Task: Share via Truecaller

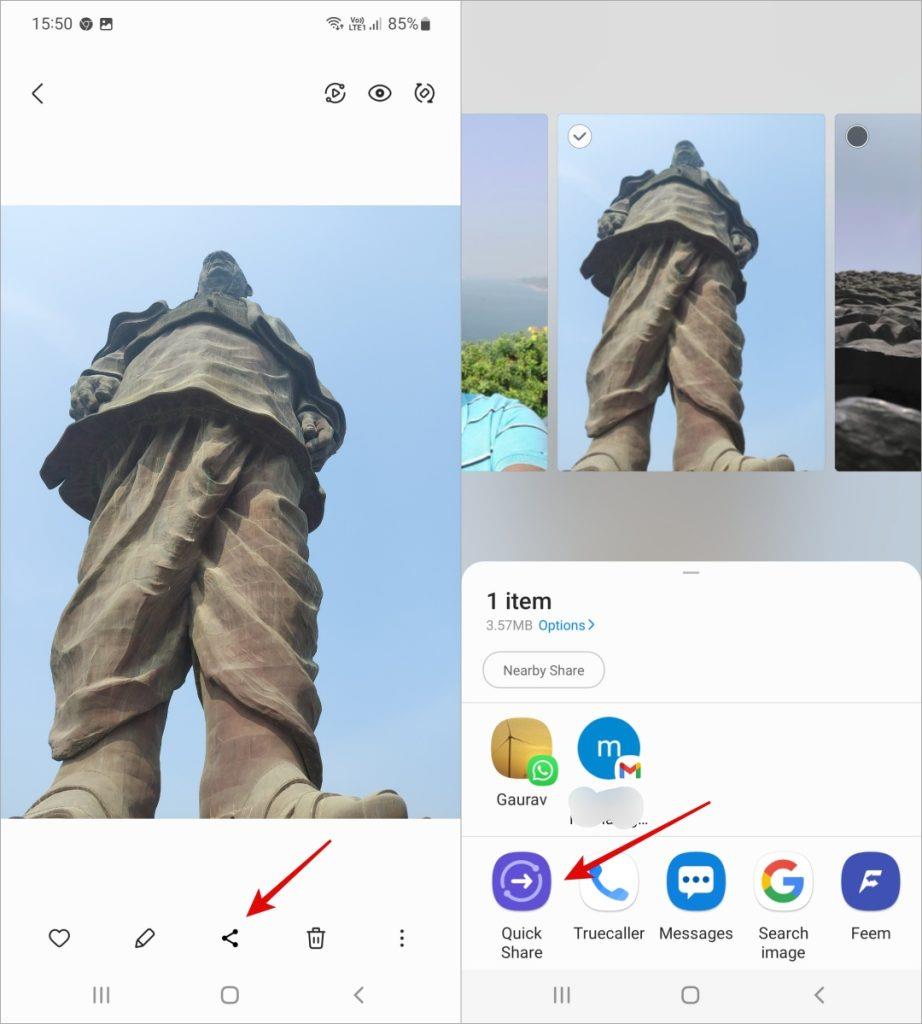Action: pos(610,882)
